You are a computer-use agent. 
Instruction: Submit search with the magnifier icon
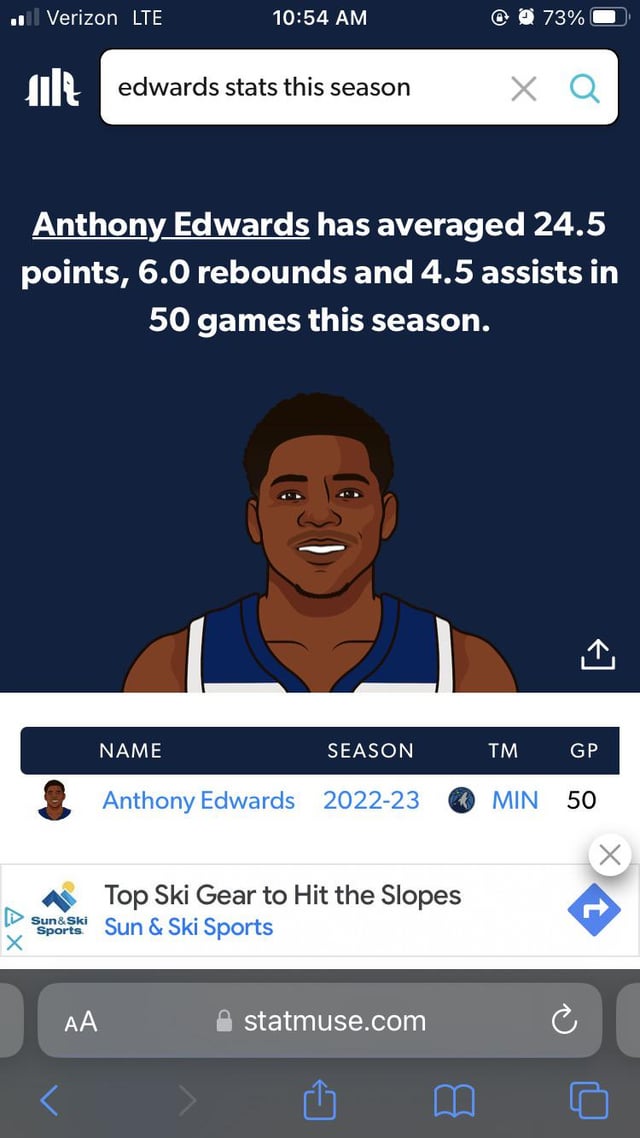(x=584, y=89)
